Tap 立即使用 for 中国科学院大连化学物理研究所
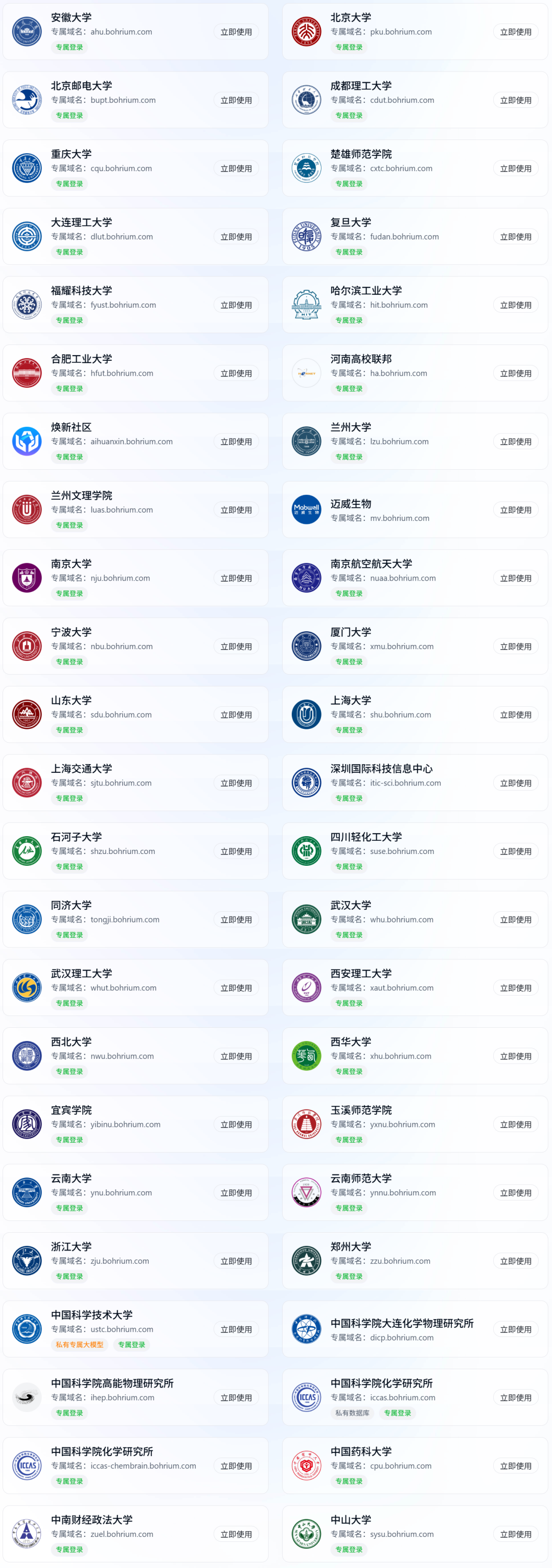 tap(515, 1329)
